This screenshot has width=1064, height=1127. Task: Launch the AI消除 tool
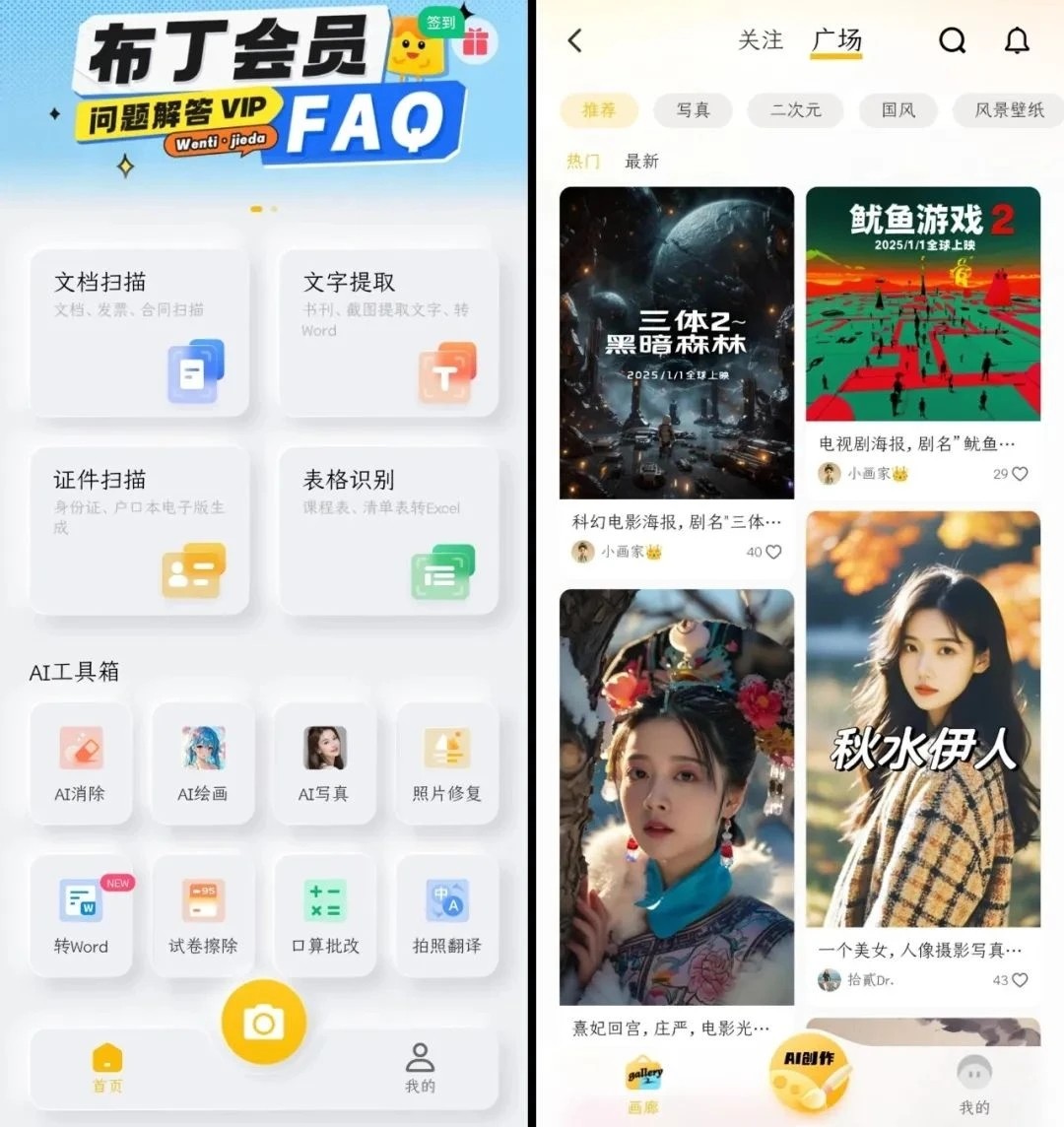[x=81, y=762]
